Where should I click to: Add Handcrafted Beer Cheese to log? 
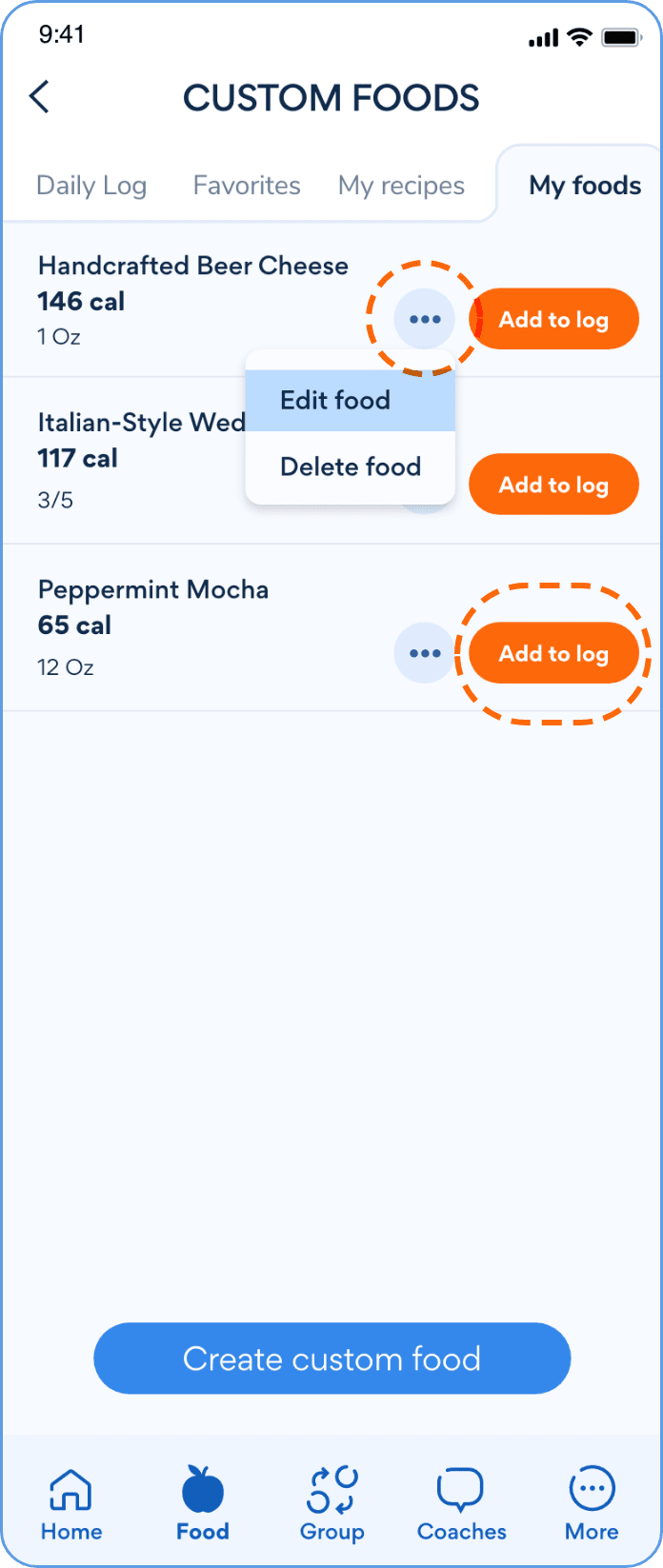click(554, 319)
